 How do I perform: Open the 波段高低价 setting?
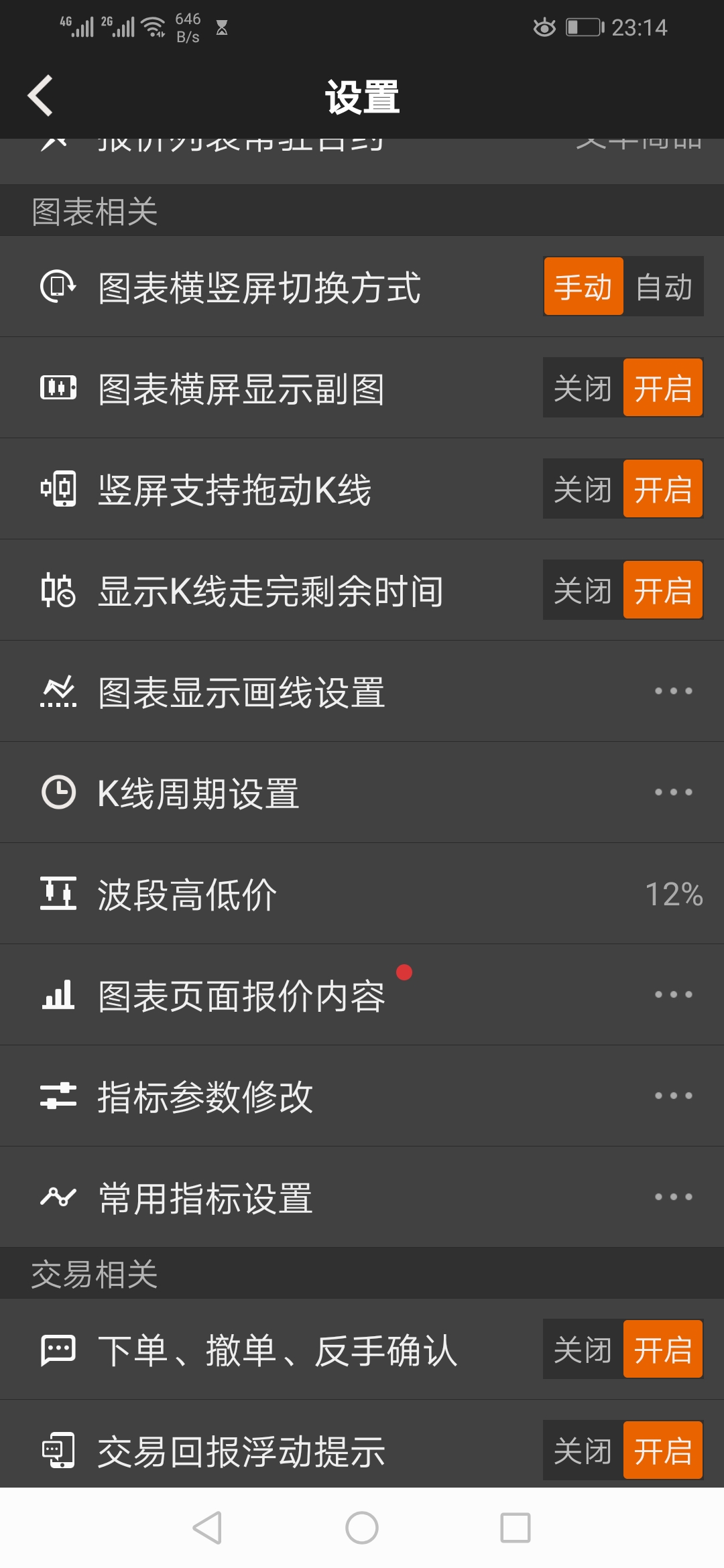(x=362, y=894)
